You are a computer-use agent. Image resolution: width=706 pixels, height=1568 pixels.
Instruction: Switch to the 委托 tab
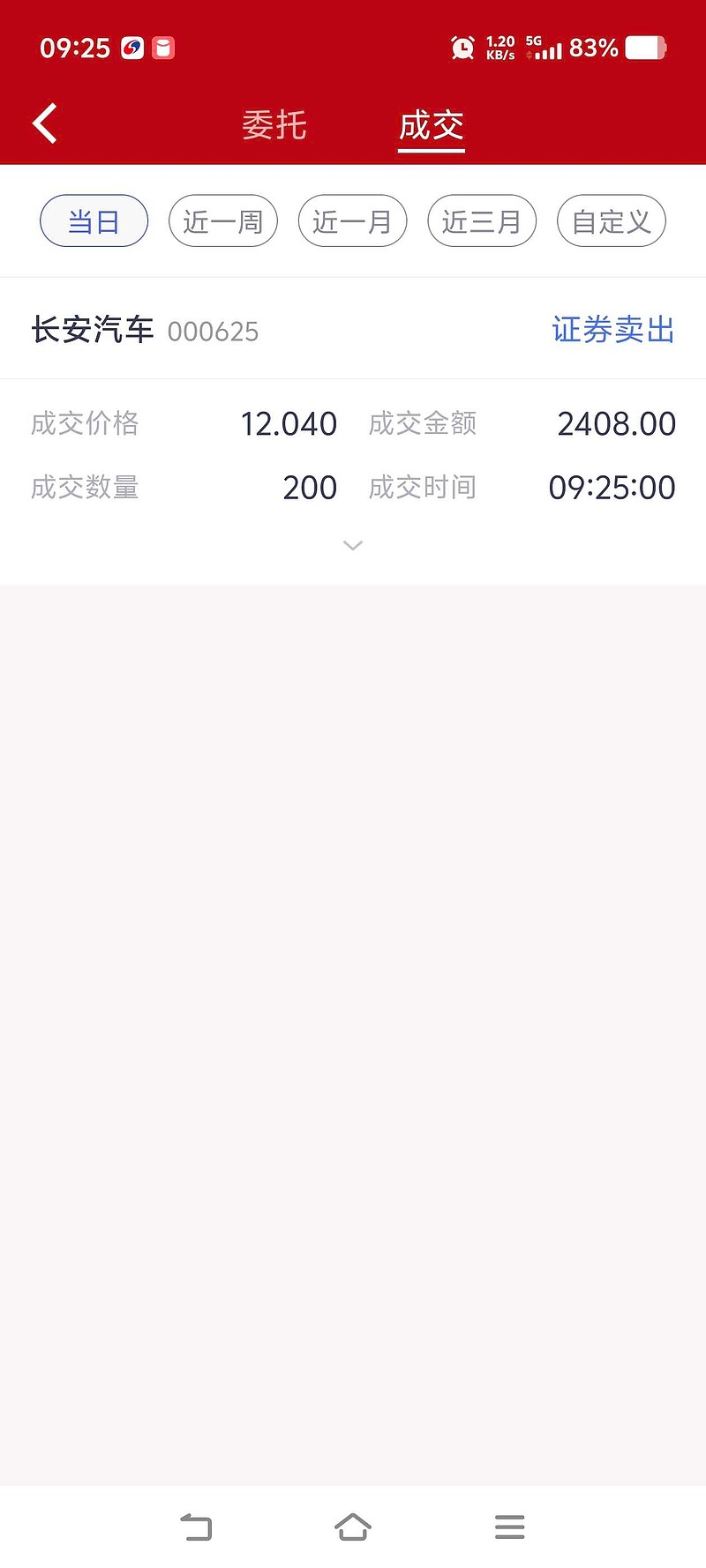coord(274,125)
